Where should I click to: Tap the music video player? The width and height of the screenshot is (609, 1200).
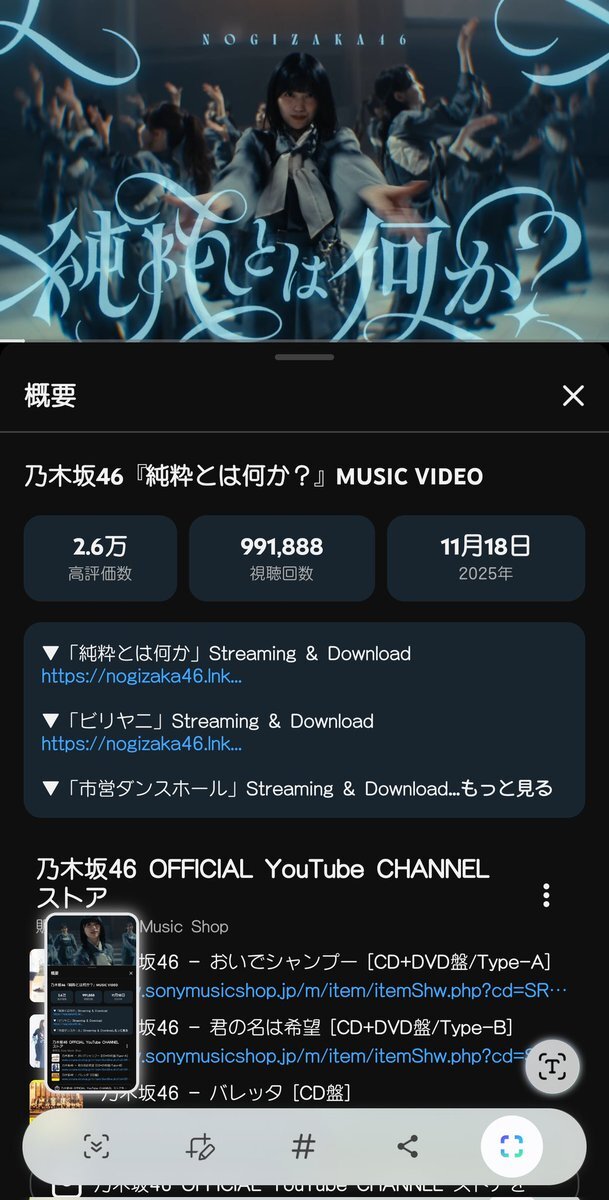click(304, 170)
